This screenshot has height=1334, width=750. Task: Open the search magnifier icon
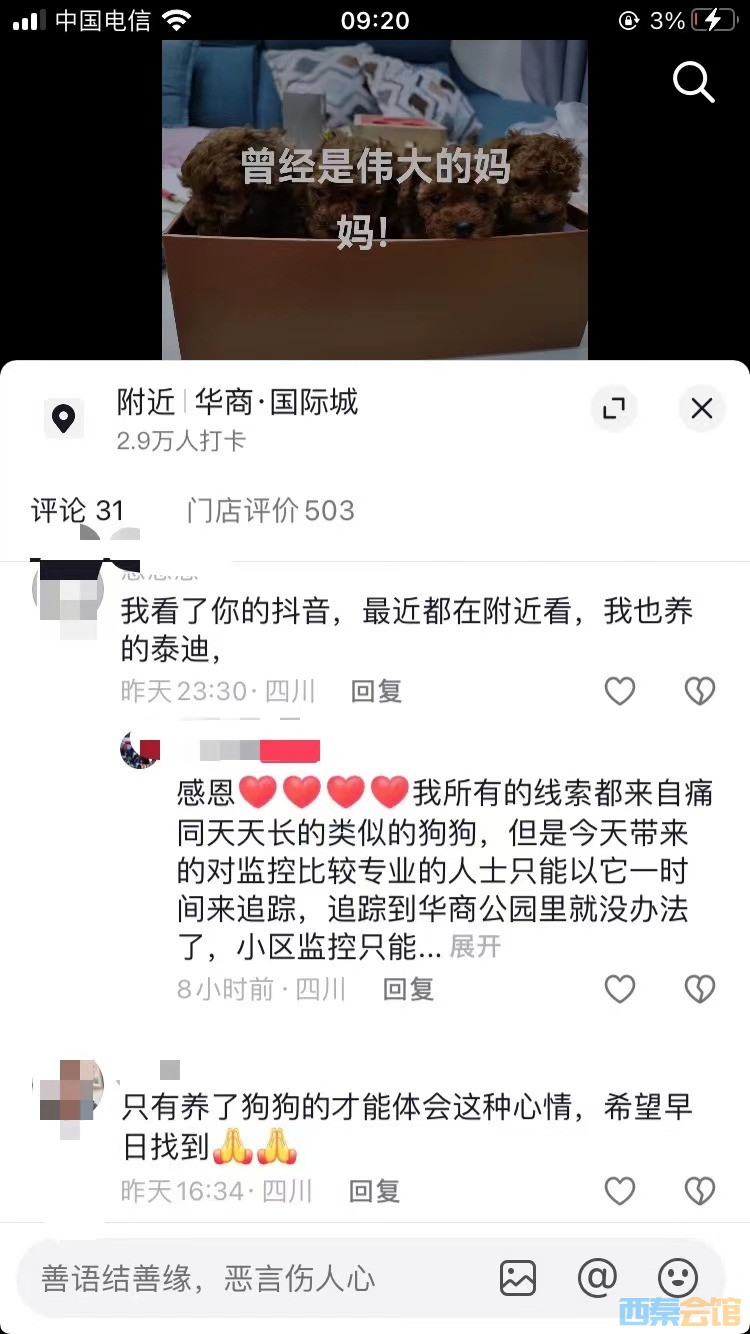point(693,81)
